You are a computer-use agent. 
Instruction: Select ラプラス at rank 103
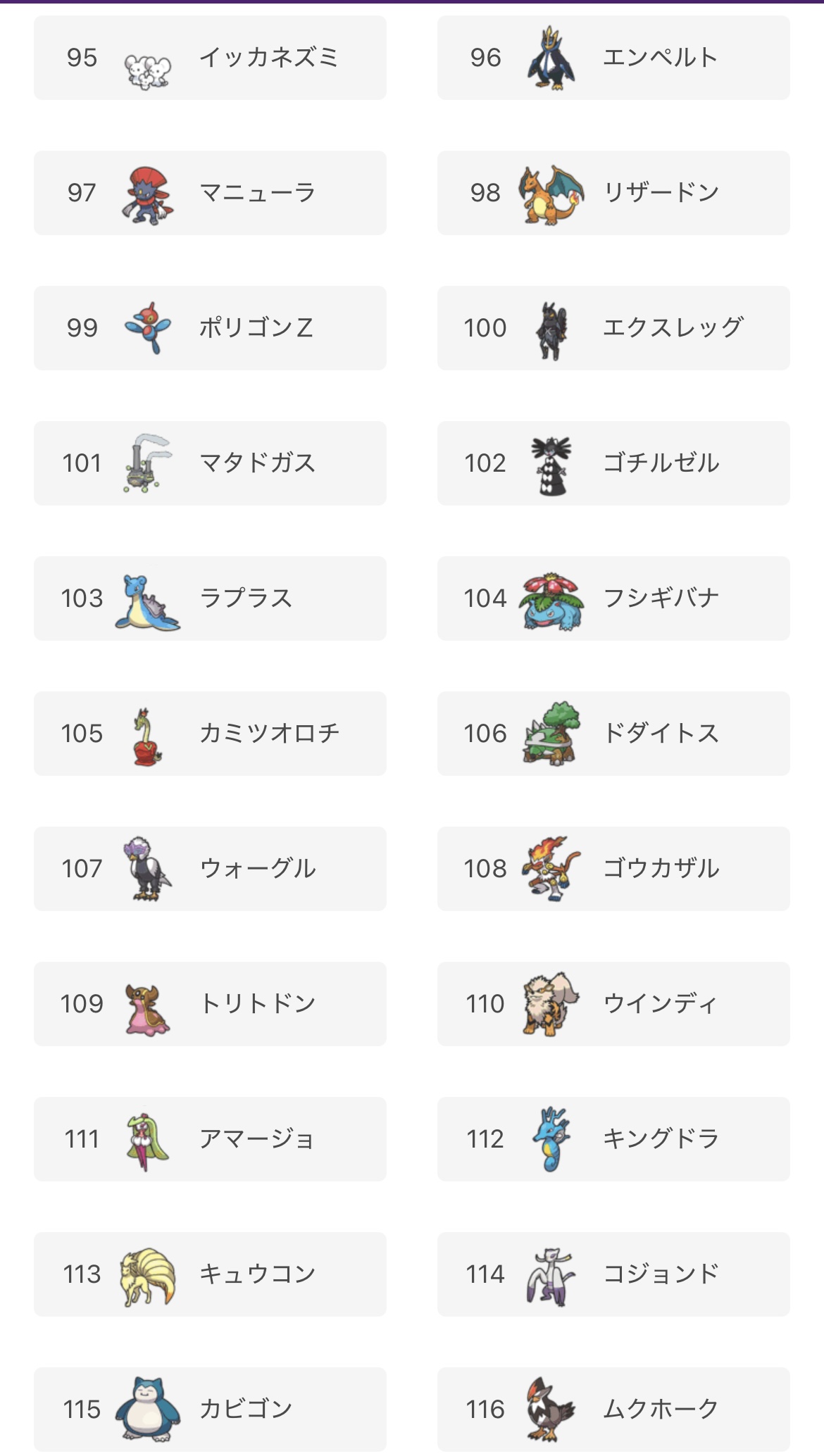pos(210,598)
